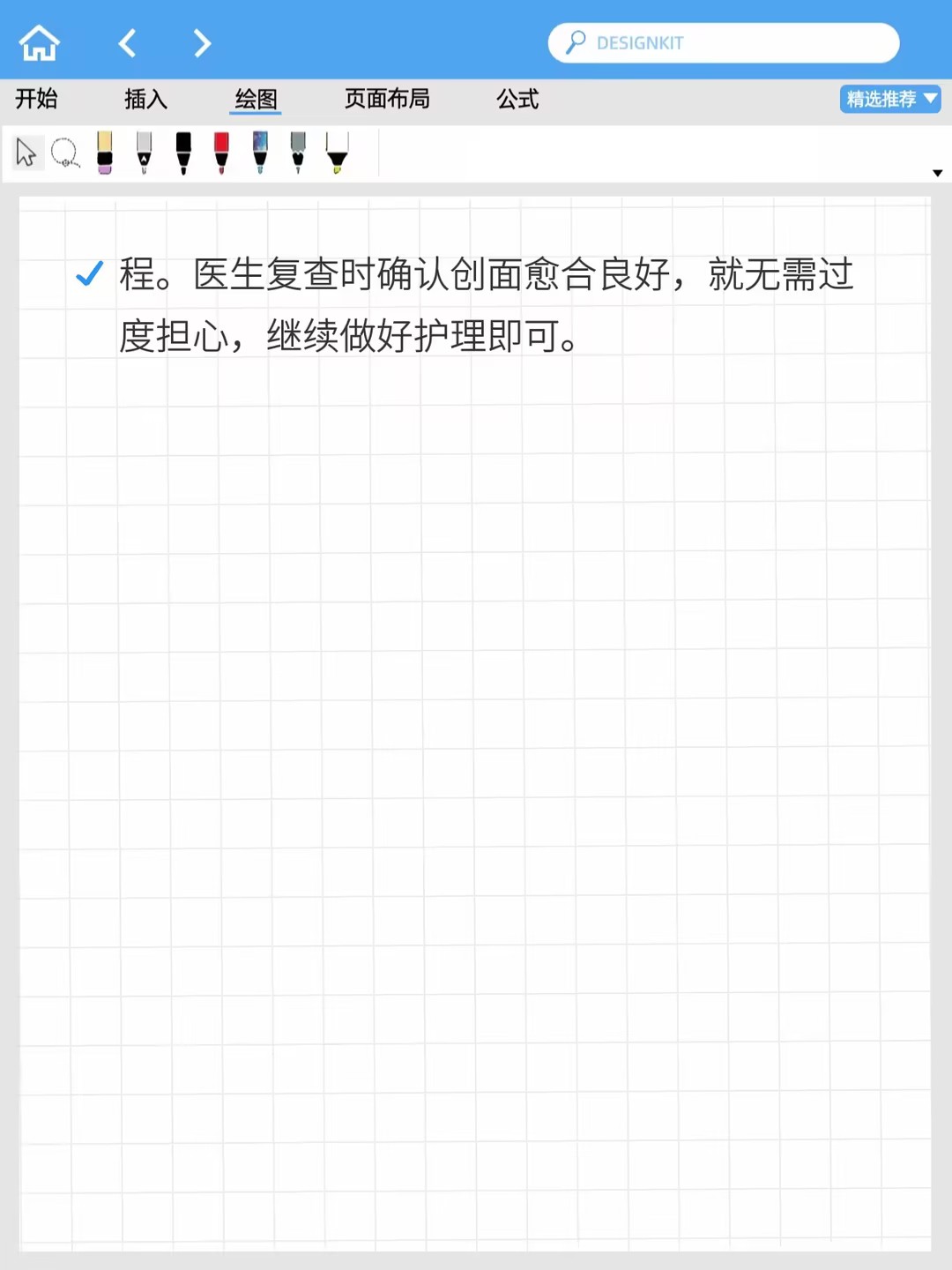952x1270 pixels.
Task: Switch to the 开始 tab
Action: pyautogui.click(x=36, y=99)
